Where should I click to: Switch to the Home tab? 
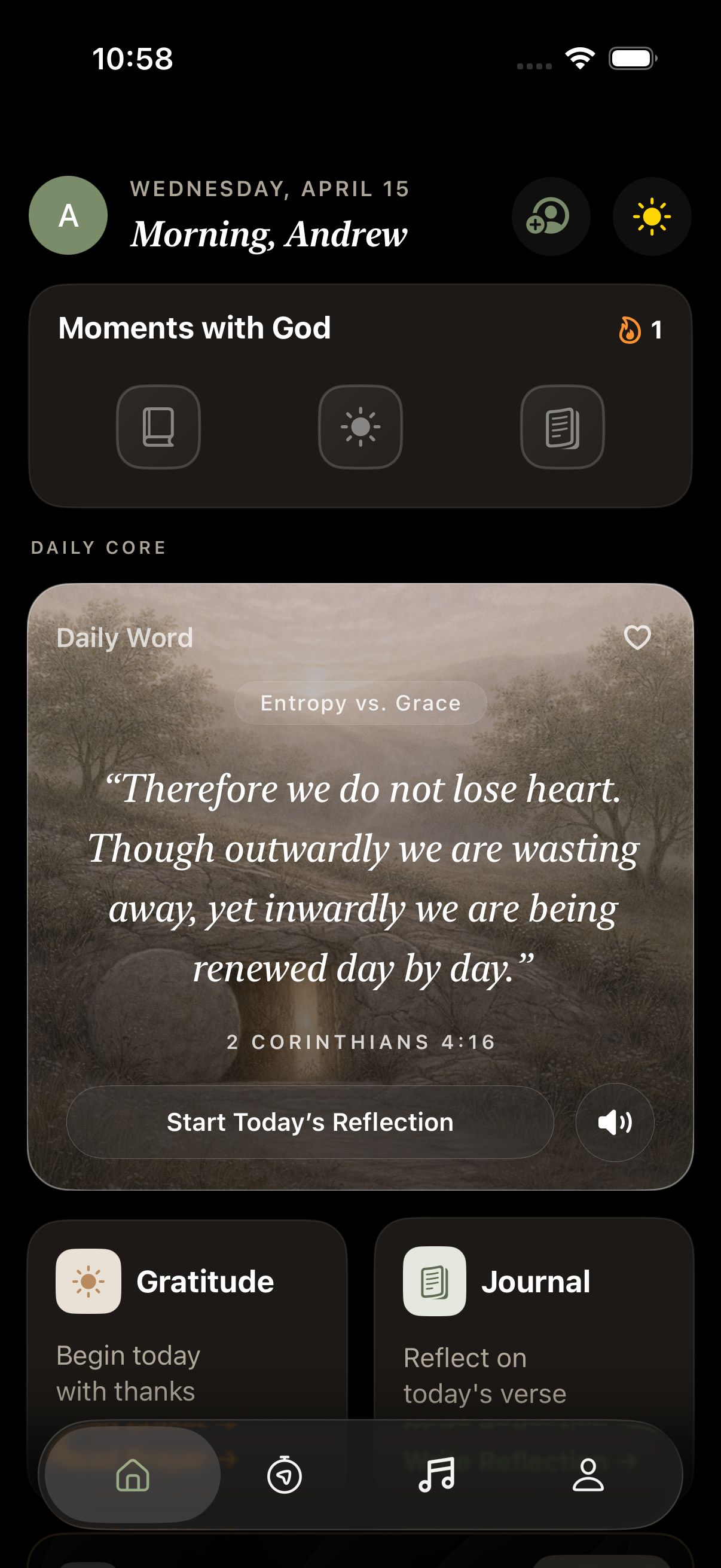[x=133, y=1475]
